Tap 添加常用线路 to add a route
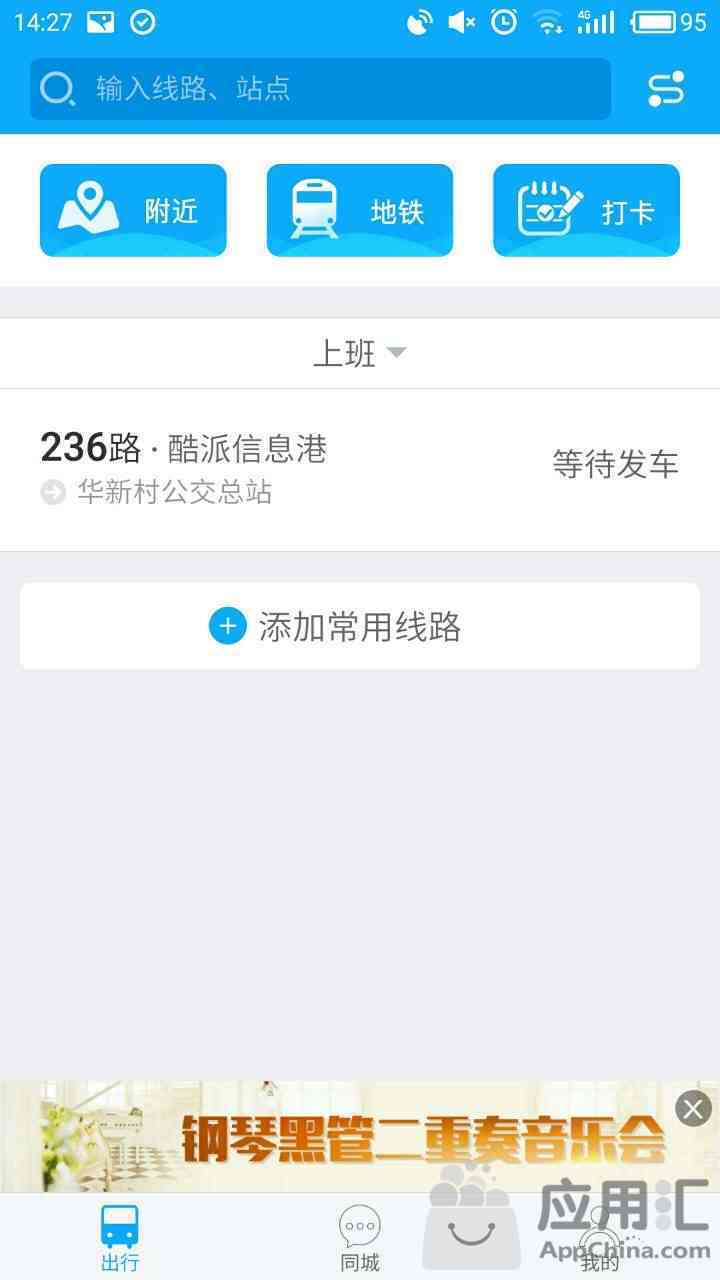The height and width of the screenshot is (1280, 720). pyautogui.click(x=360, y=627)
